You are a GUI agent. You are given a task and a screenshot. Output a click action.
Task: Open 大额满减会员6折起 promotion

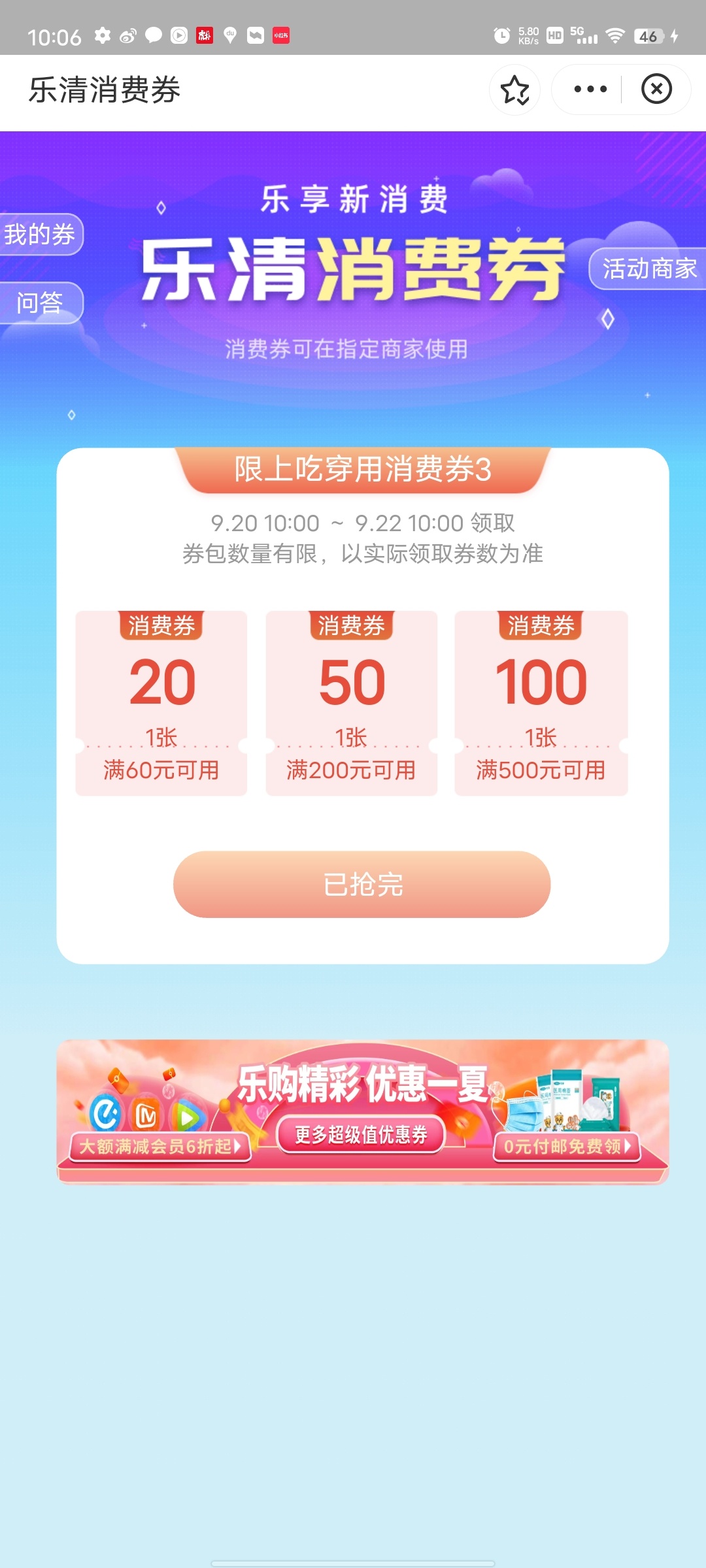(x=160, y=1147)
